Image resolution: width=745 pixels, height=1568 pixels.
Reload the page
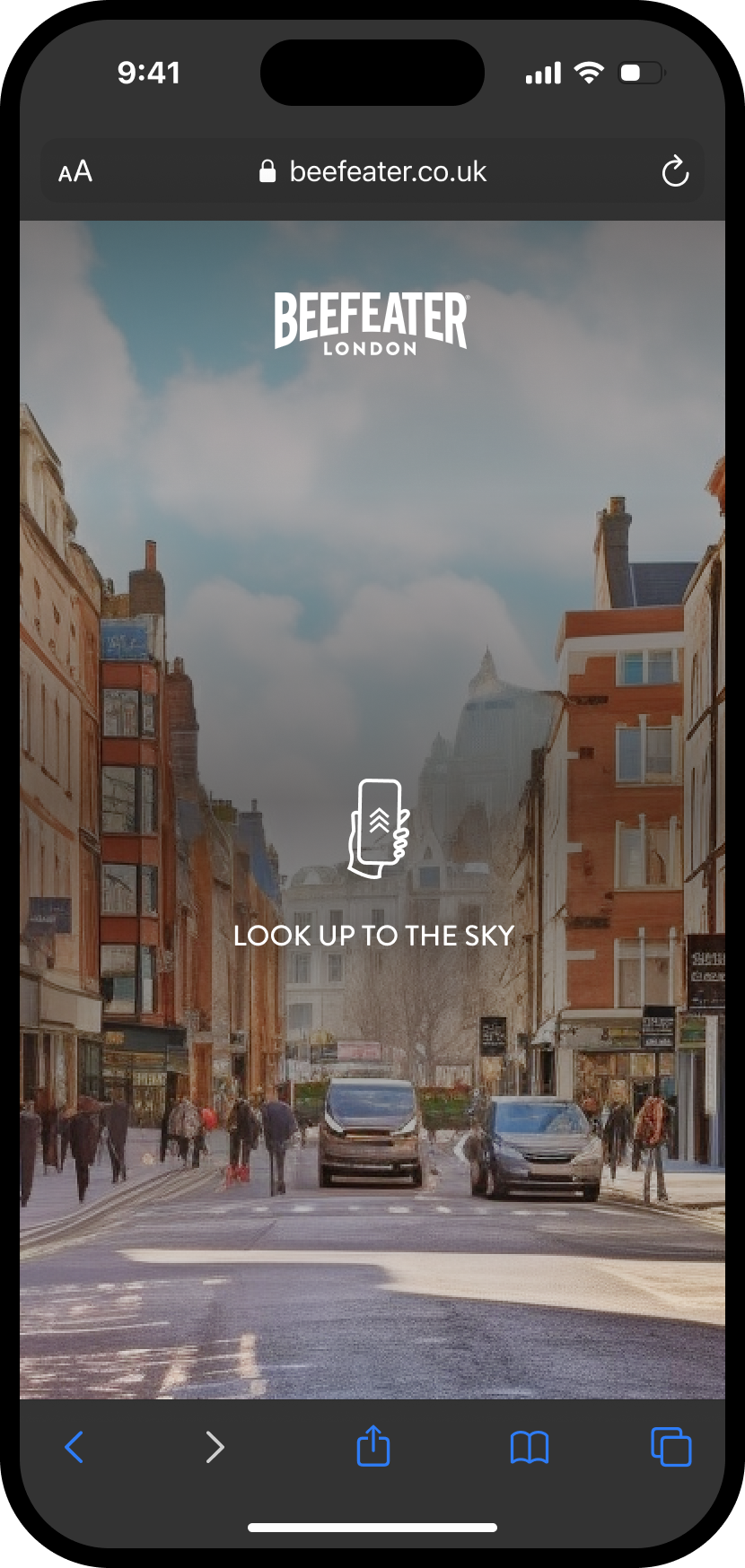tap(675, 171)
